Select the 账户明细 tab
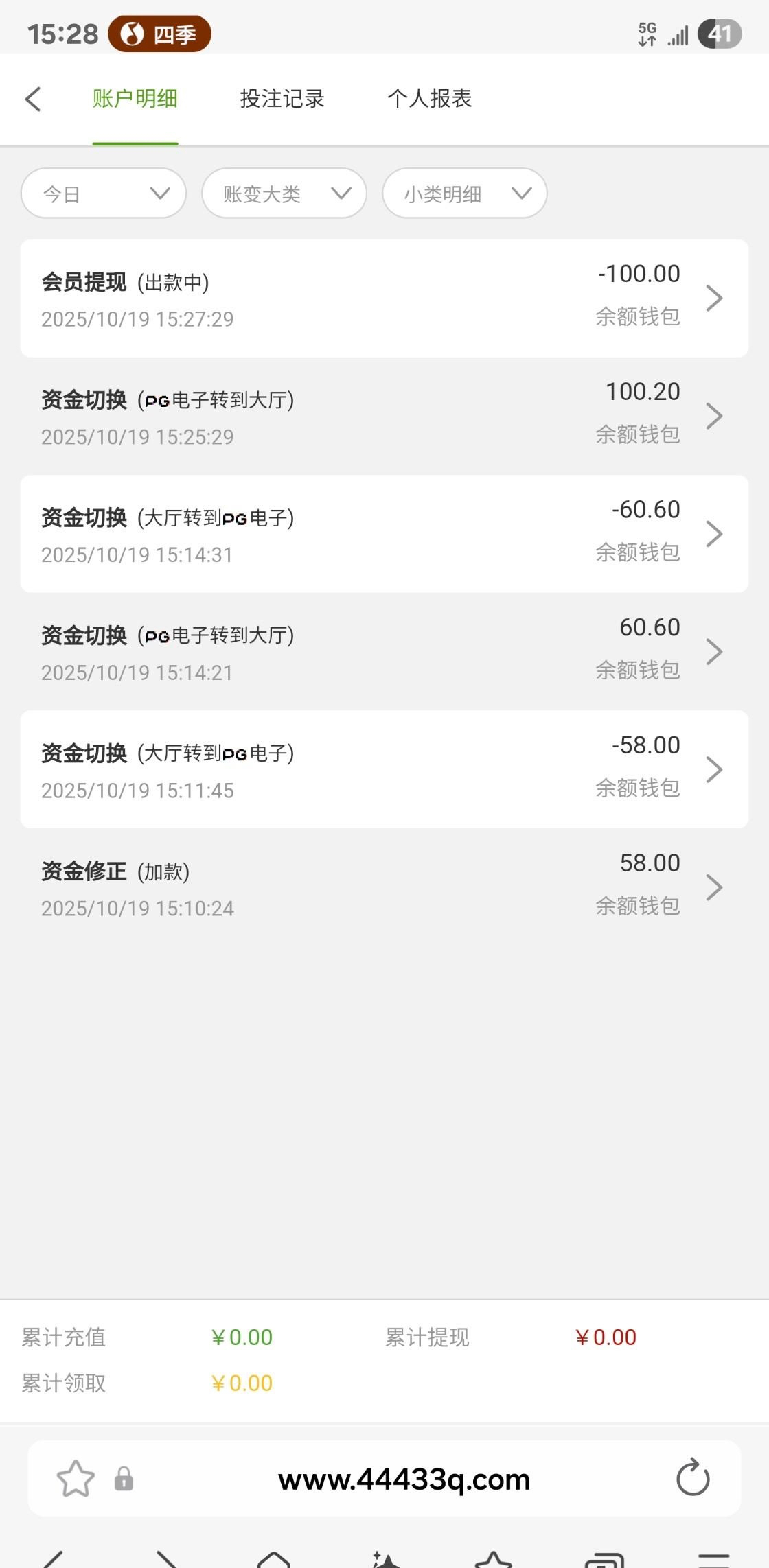 [x=135, y=99]
